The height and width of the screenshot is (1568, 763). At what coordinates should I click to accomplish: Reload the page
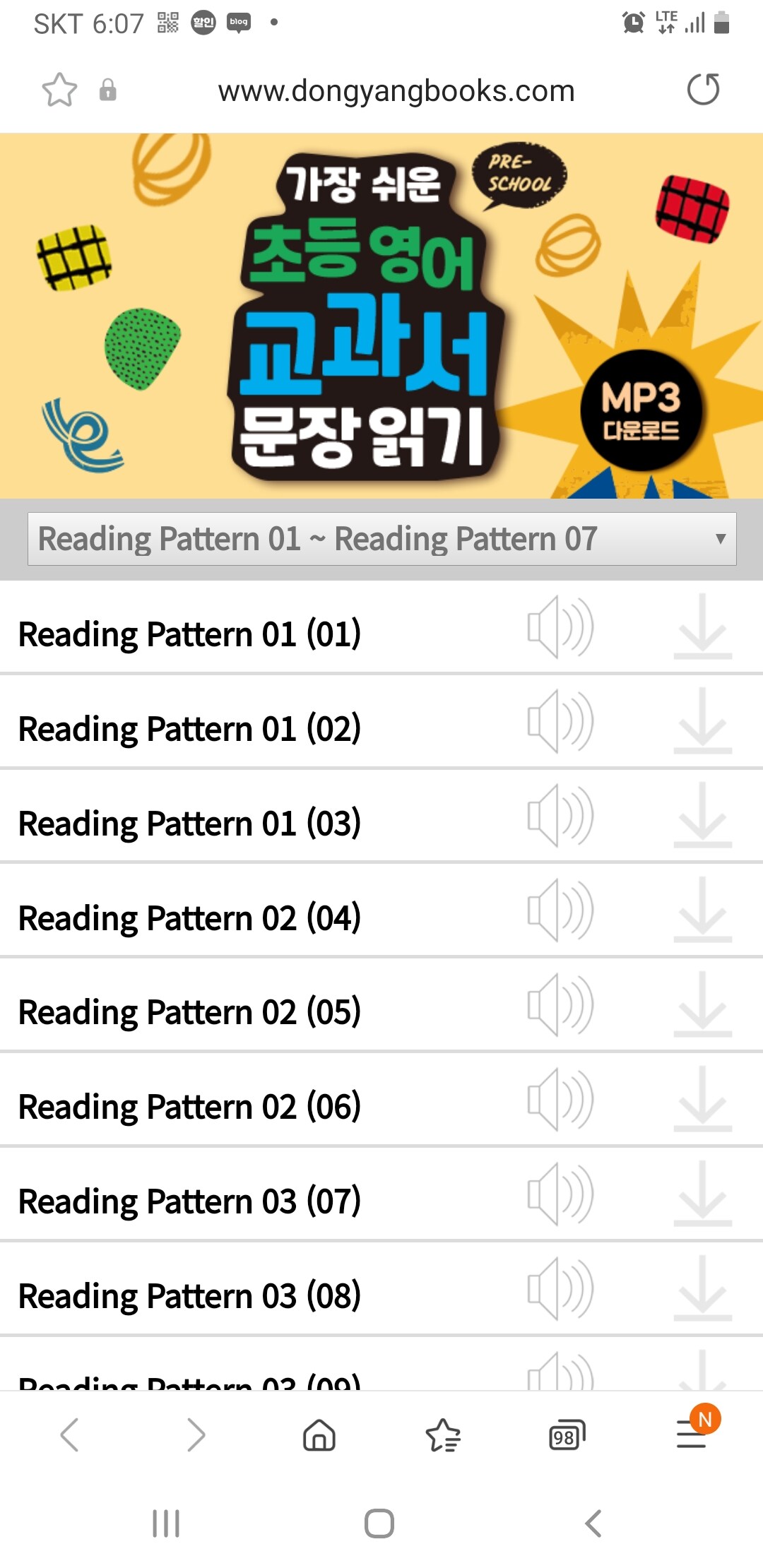pyautogui.click(x=703, y=90)
